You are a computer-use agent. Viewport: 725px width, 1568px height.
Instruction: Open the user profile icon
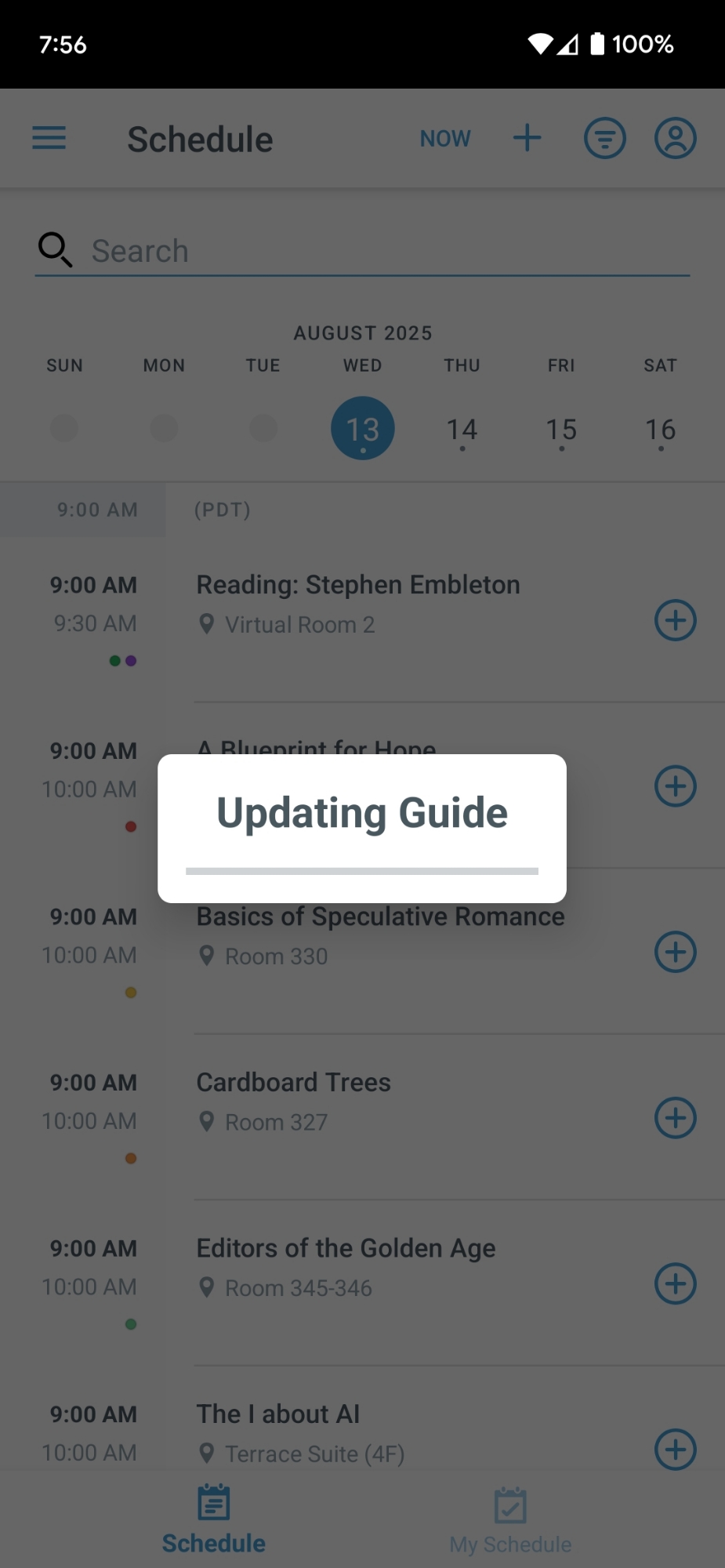point(675,139)
